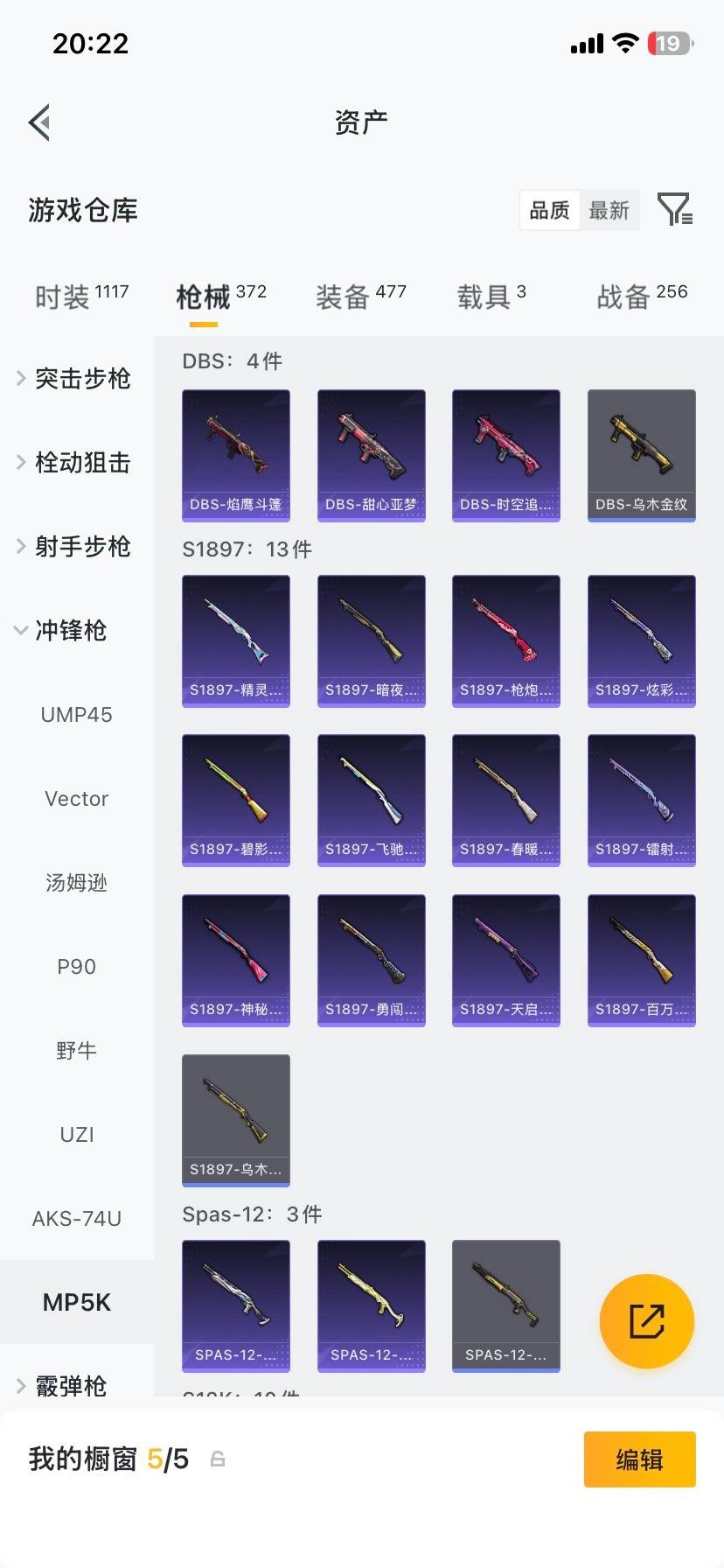The image size is (724, 1568).
Task: Tap the battery indicator in status bar
Action: point(668,43)
